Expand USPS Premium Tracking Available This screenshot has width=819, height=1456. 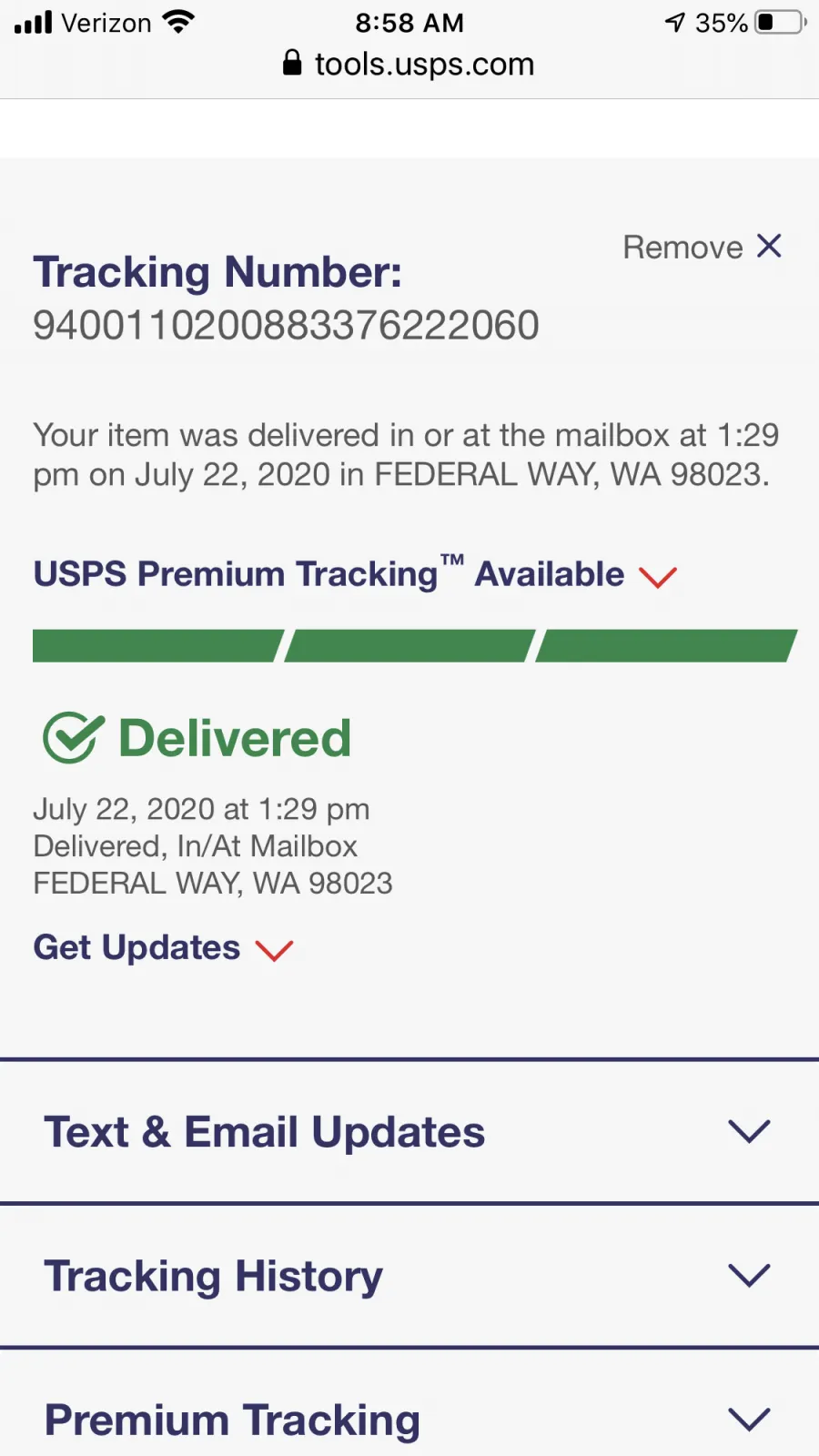tap(355, 574)
